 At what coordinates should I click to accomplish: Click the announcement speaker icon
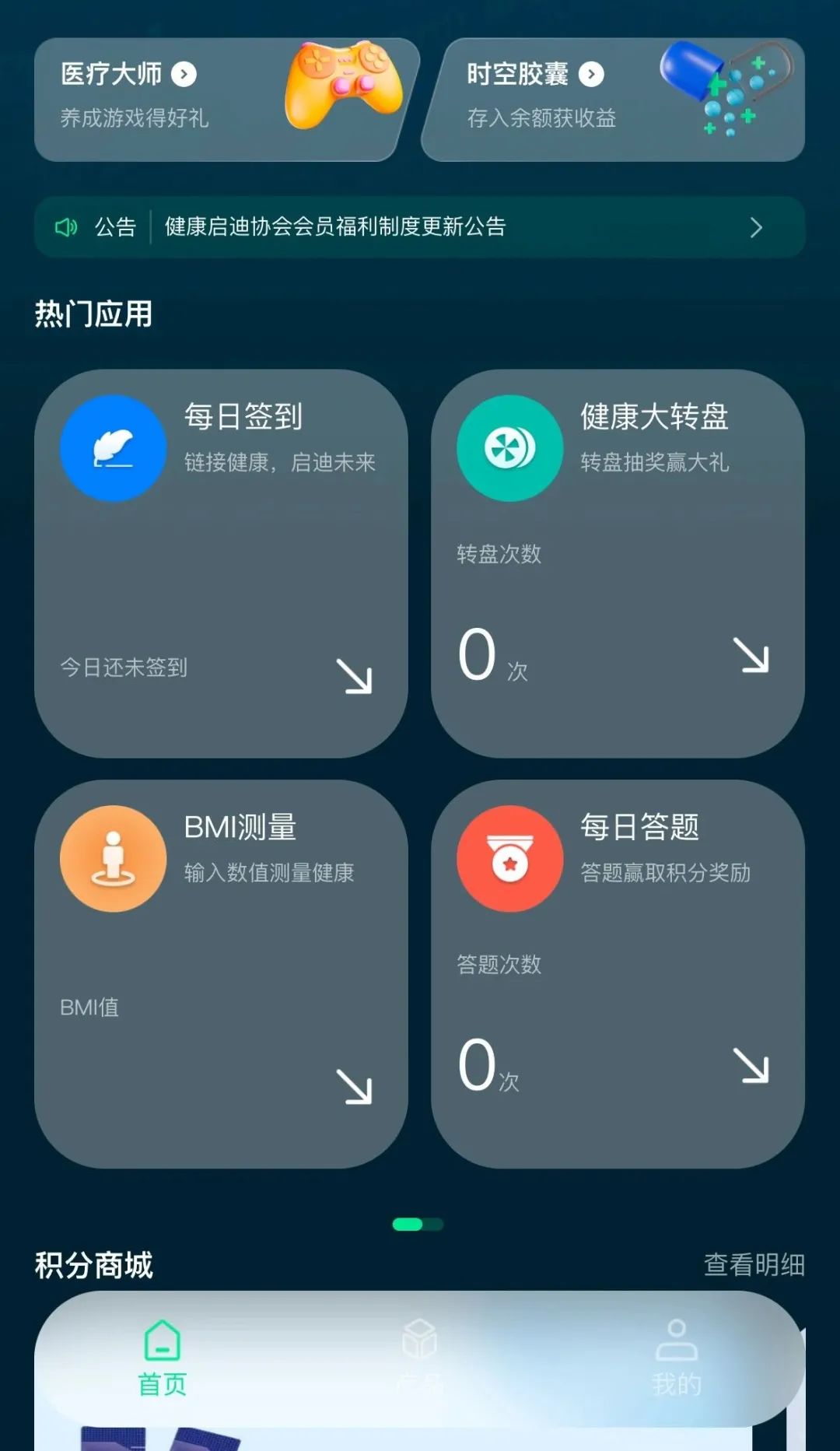coord(66,227)
